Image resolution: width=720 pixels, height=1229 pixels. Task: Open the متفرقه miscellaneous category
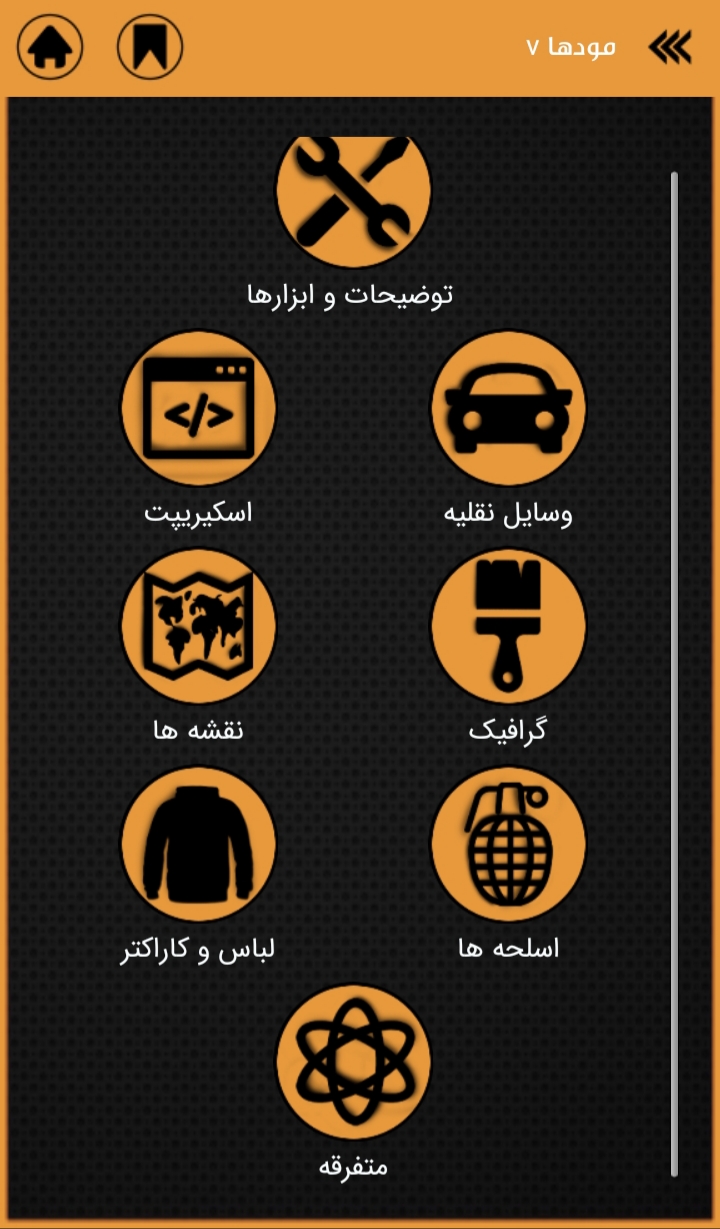[353, 1060]
